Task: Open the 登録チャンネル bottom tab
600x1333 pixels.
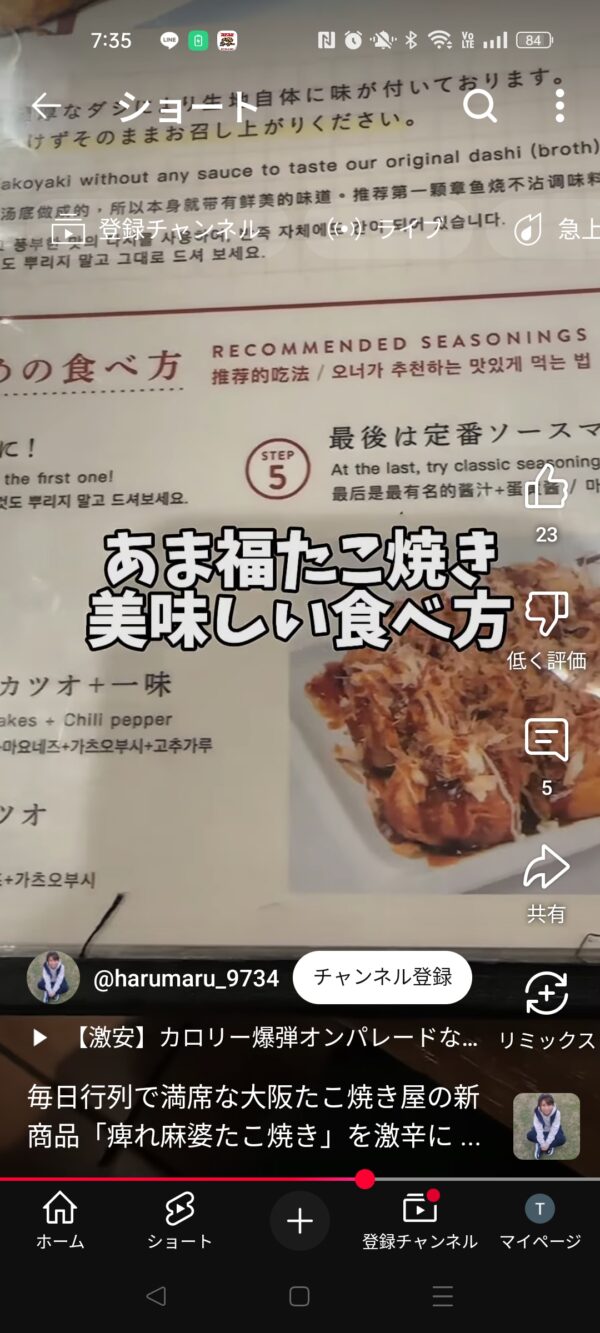Action: 419,1220
